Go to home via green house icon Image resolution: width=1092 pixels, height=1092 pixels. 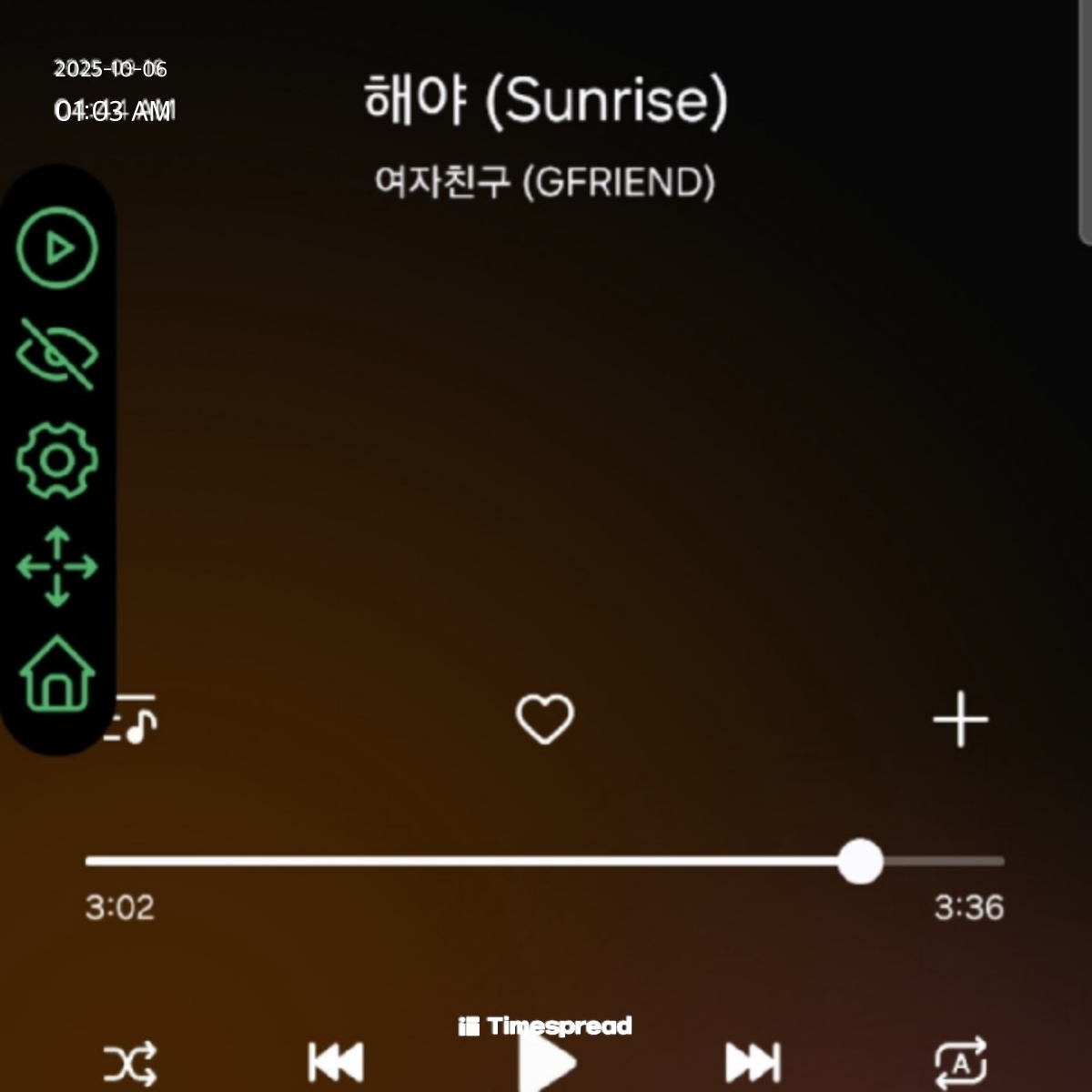click(57, 673)
